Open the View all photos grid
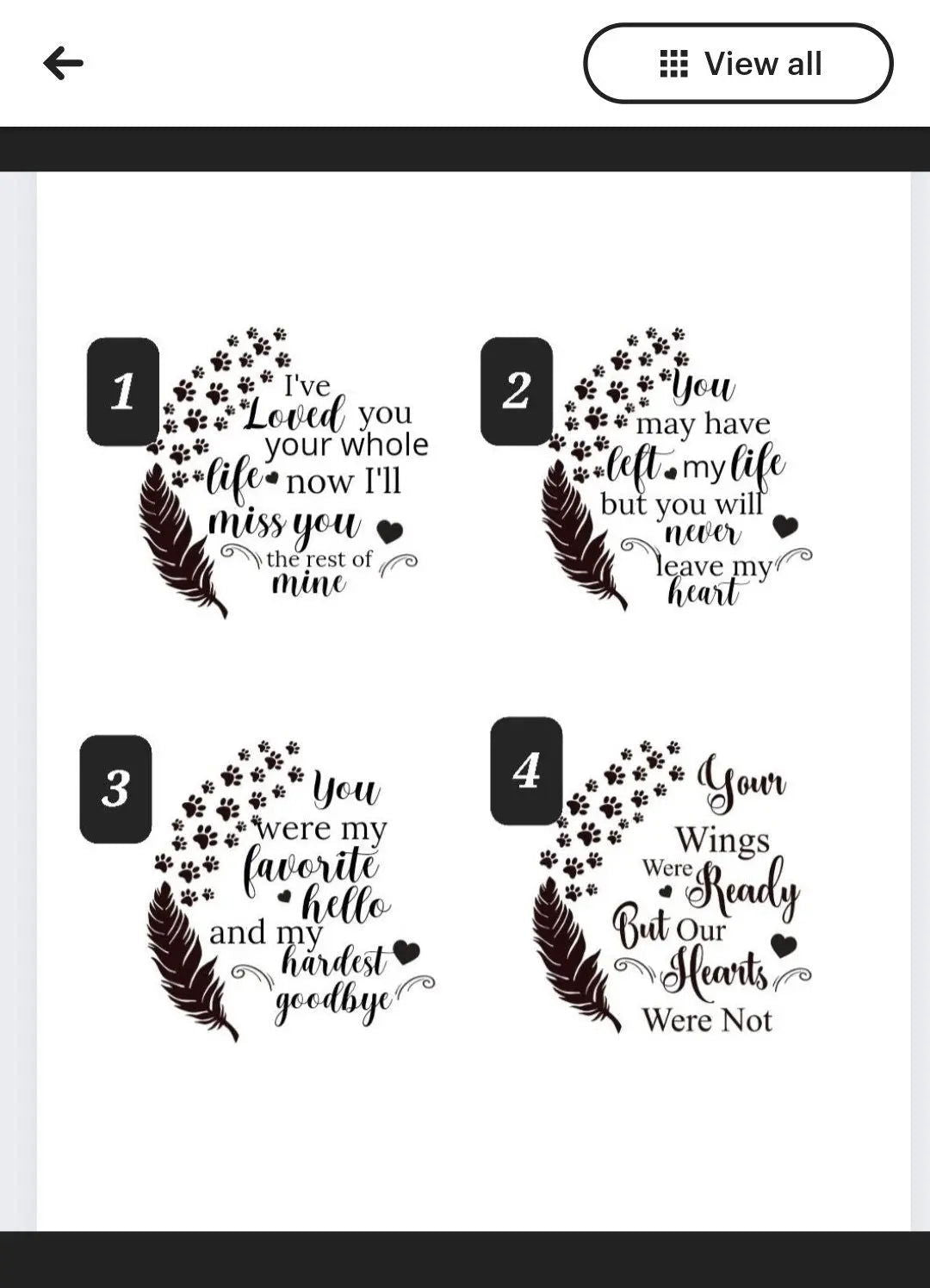Screen dimensions: 930x1288 (x=738, y=64)
